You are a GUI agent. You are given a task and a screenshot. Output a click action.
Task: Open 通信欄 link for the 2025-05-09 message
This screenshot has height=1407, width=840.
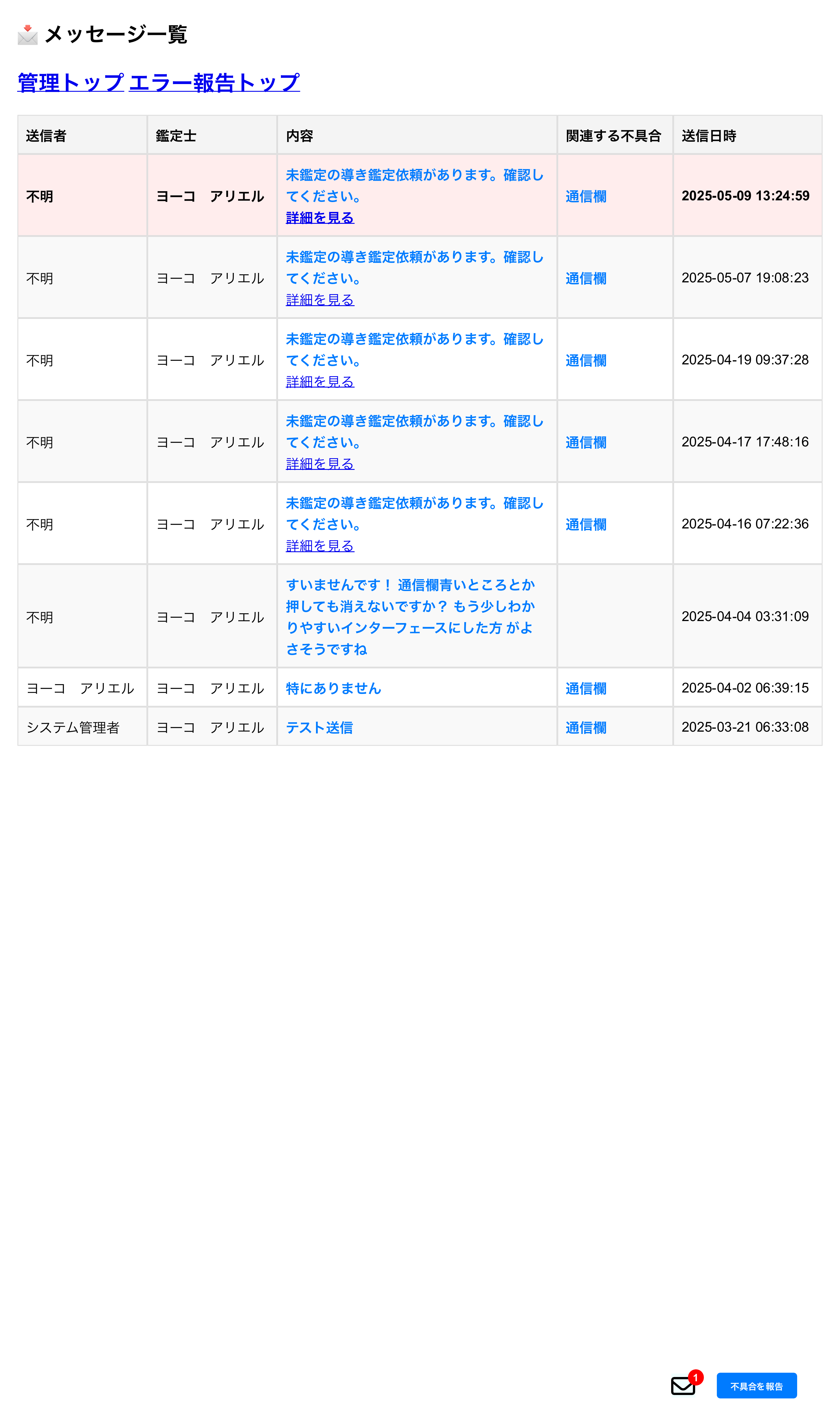click(586, 196)
